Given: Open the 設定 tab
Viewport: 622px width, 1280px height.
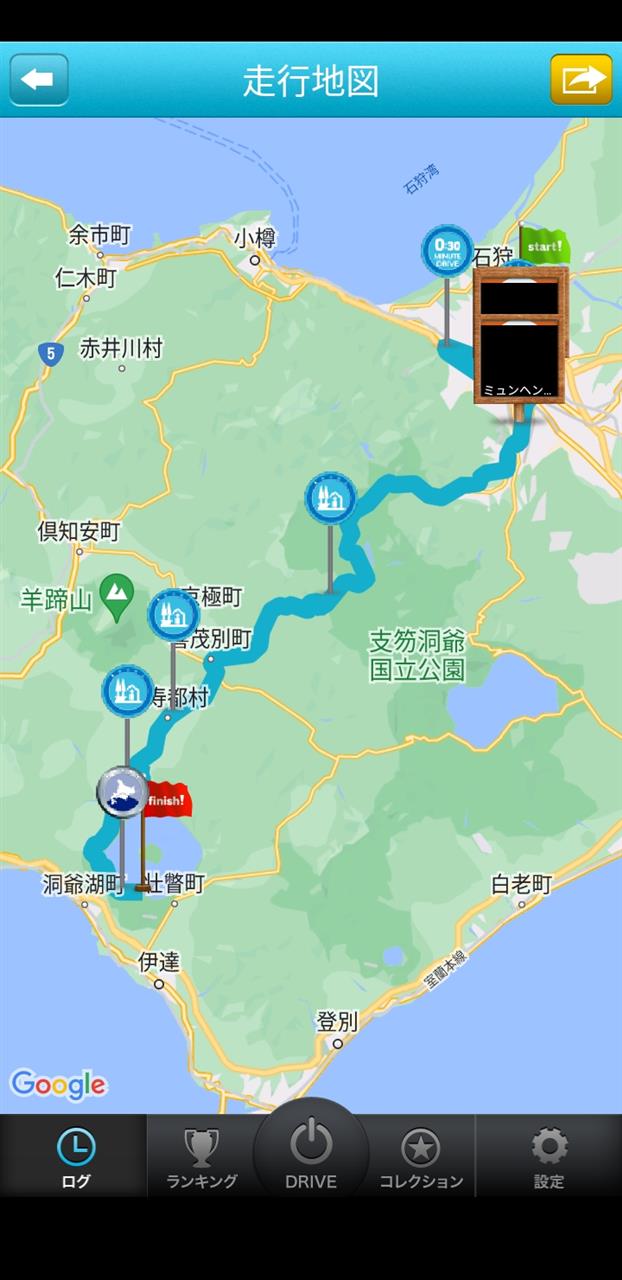Looking at the screenshot, I should coord(548,1157).
